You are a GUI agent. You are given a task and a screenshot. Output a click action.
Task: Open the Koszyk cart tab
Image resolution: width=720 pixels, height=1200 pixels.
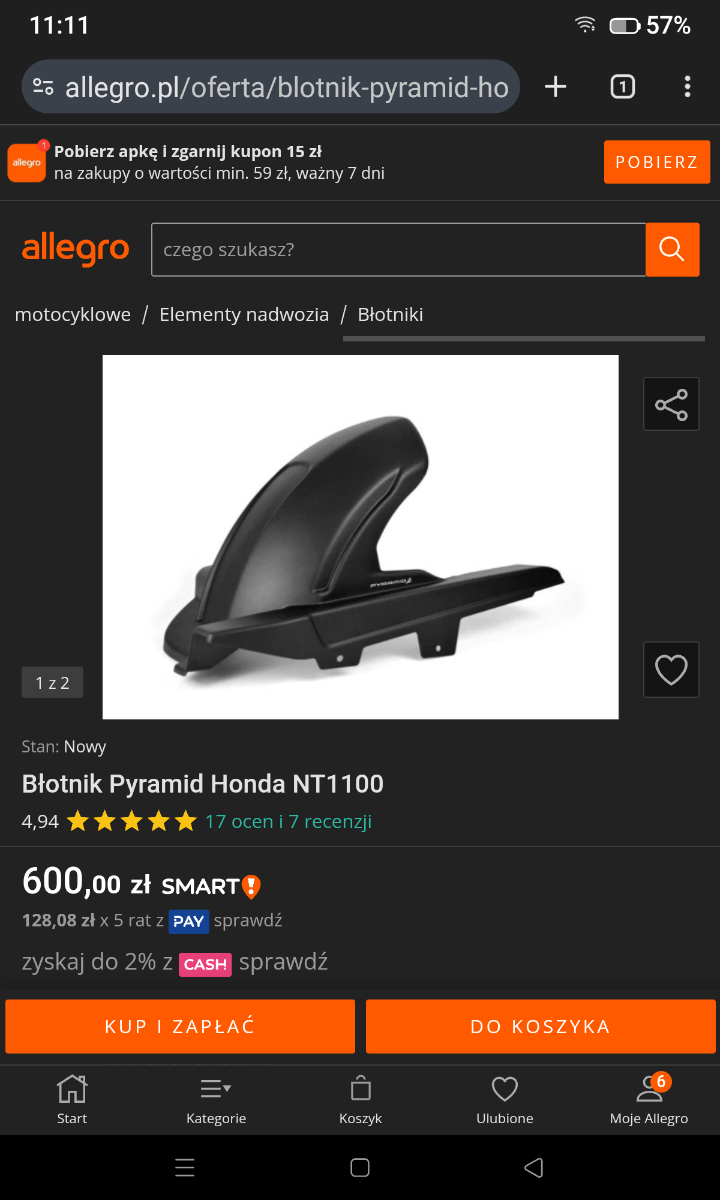click(360, 1100)
